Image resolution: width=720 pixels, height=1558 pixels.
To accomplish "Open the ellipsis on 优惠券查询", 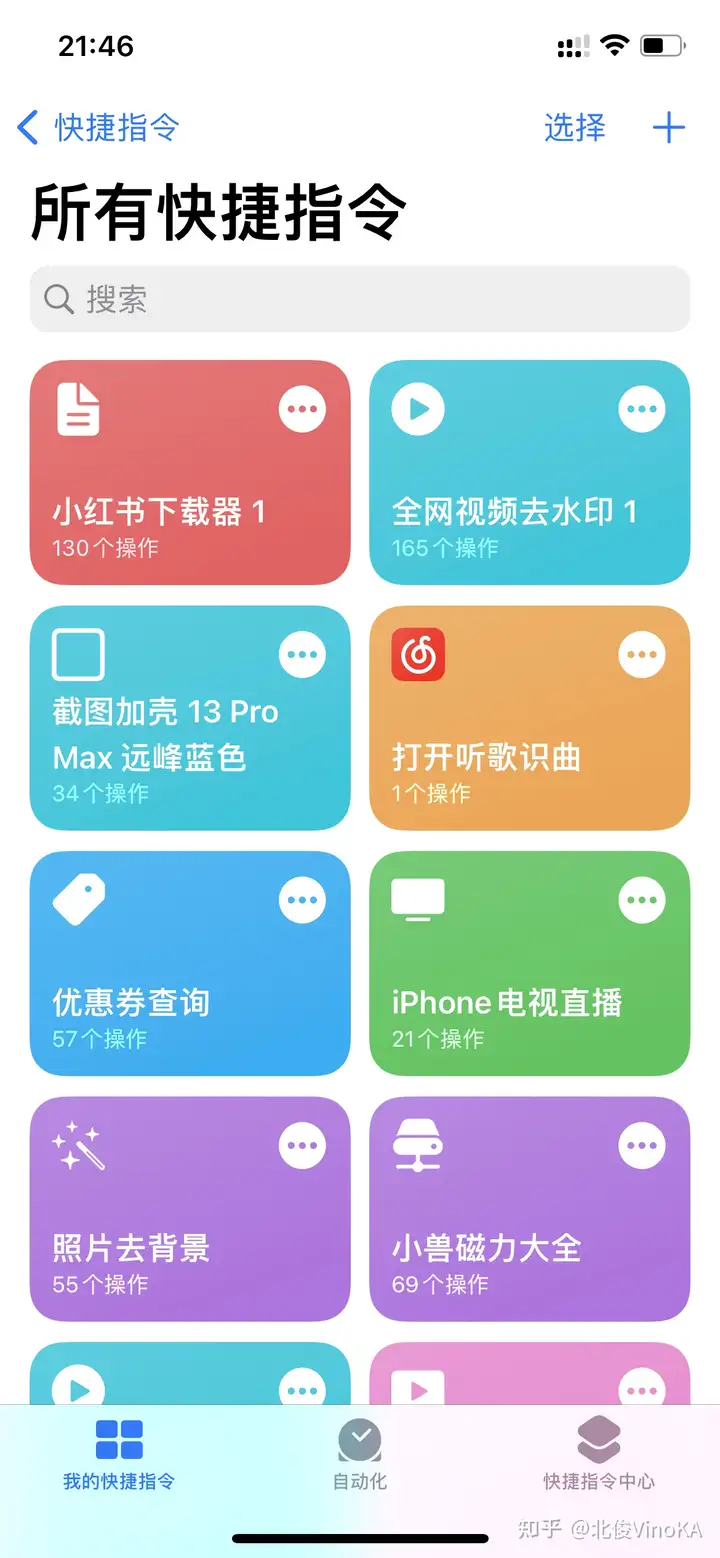I will (302, 900).
